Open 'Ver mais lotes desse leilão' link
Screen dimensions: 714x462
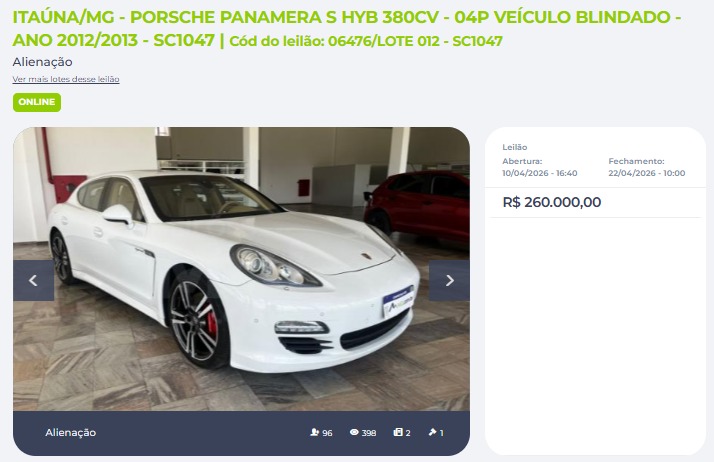[x=66, y=79]
